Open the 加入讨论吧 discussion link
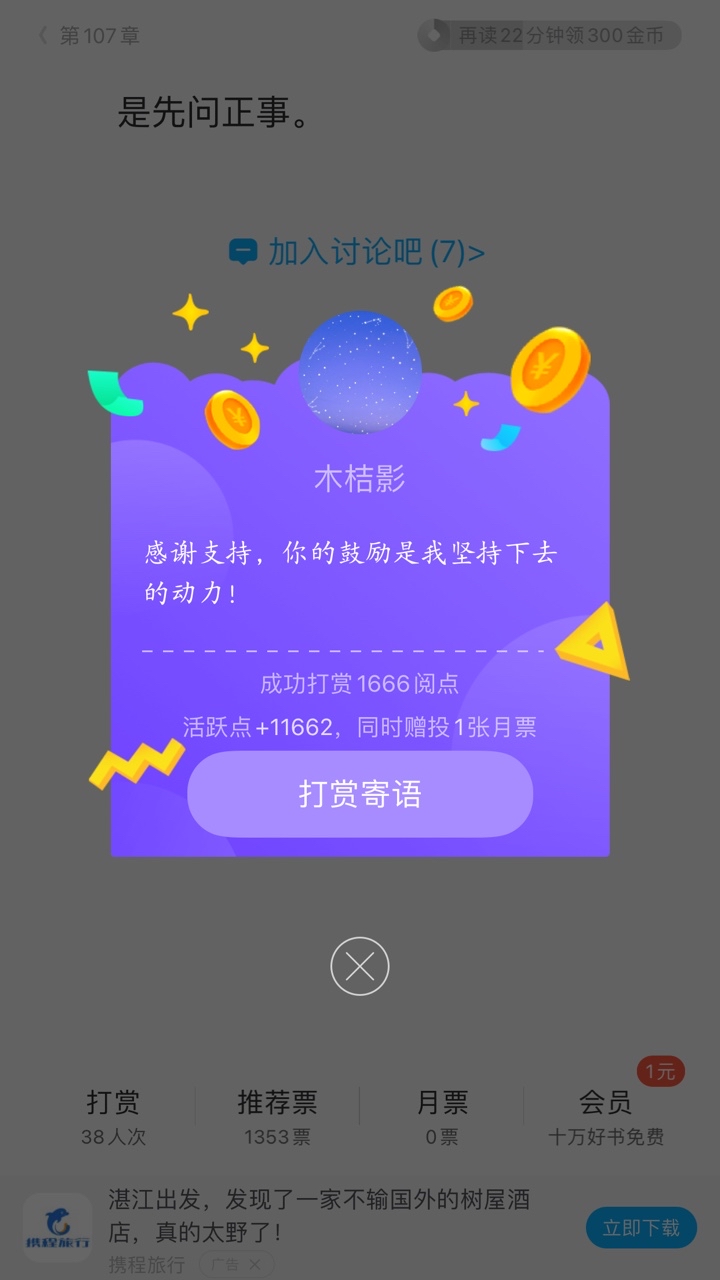The height and width of the screenshot is (1280, 720). coord(357,251)
